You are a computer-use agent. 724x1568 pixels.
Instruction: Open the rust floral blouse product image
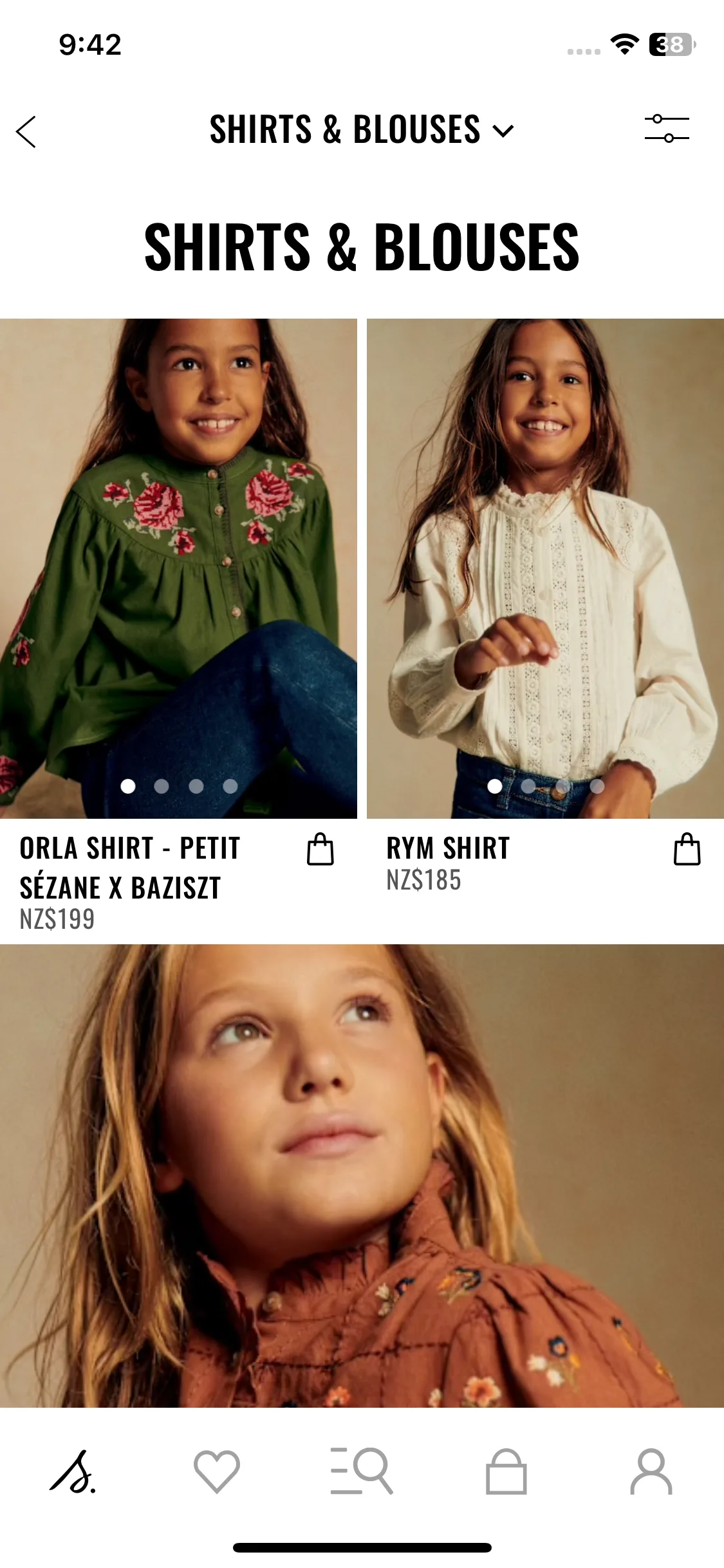tap(362, 1175)
